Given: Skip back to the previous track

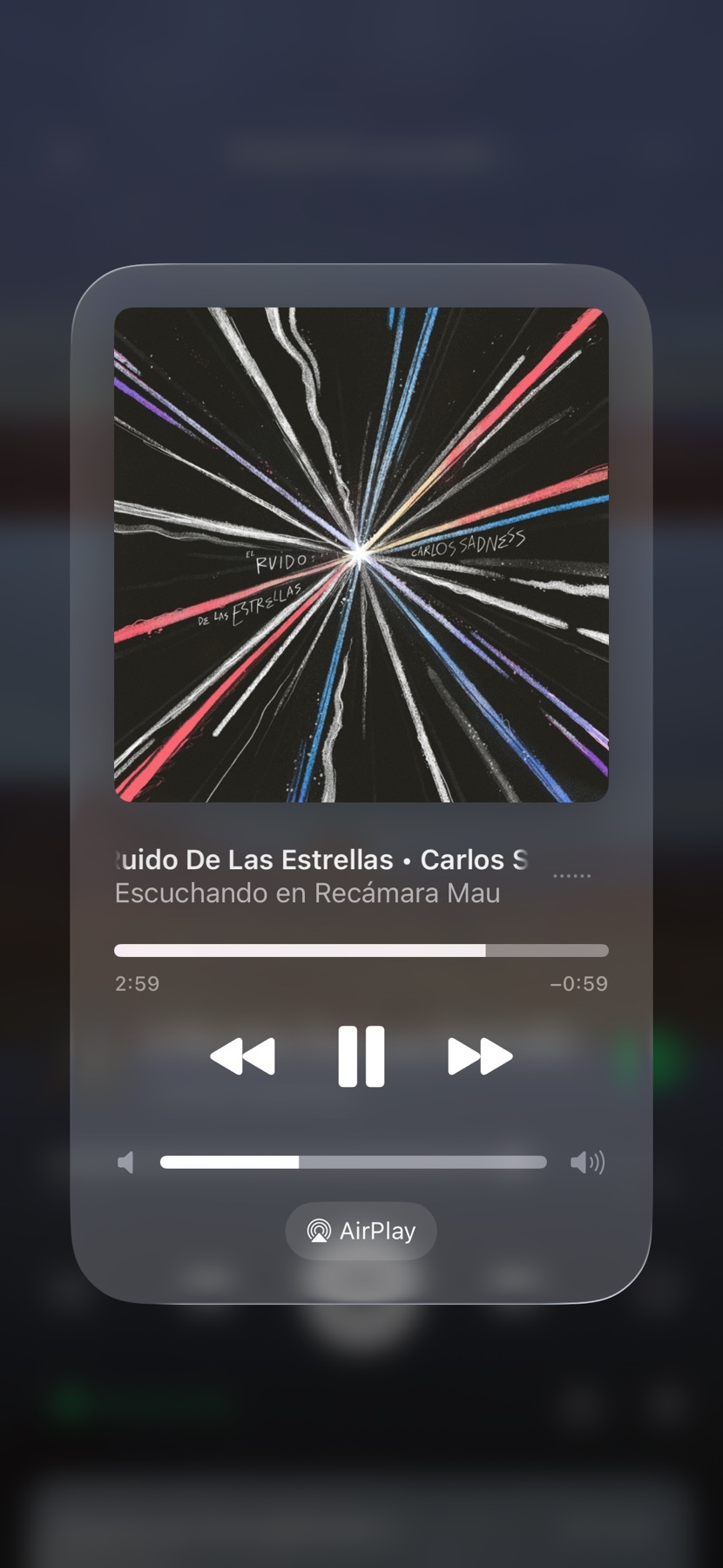Looking at the screenshot, I should [243, 1056].
